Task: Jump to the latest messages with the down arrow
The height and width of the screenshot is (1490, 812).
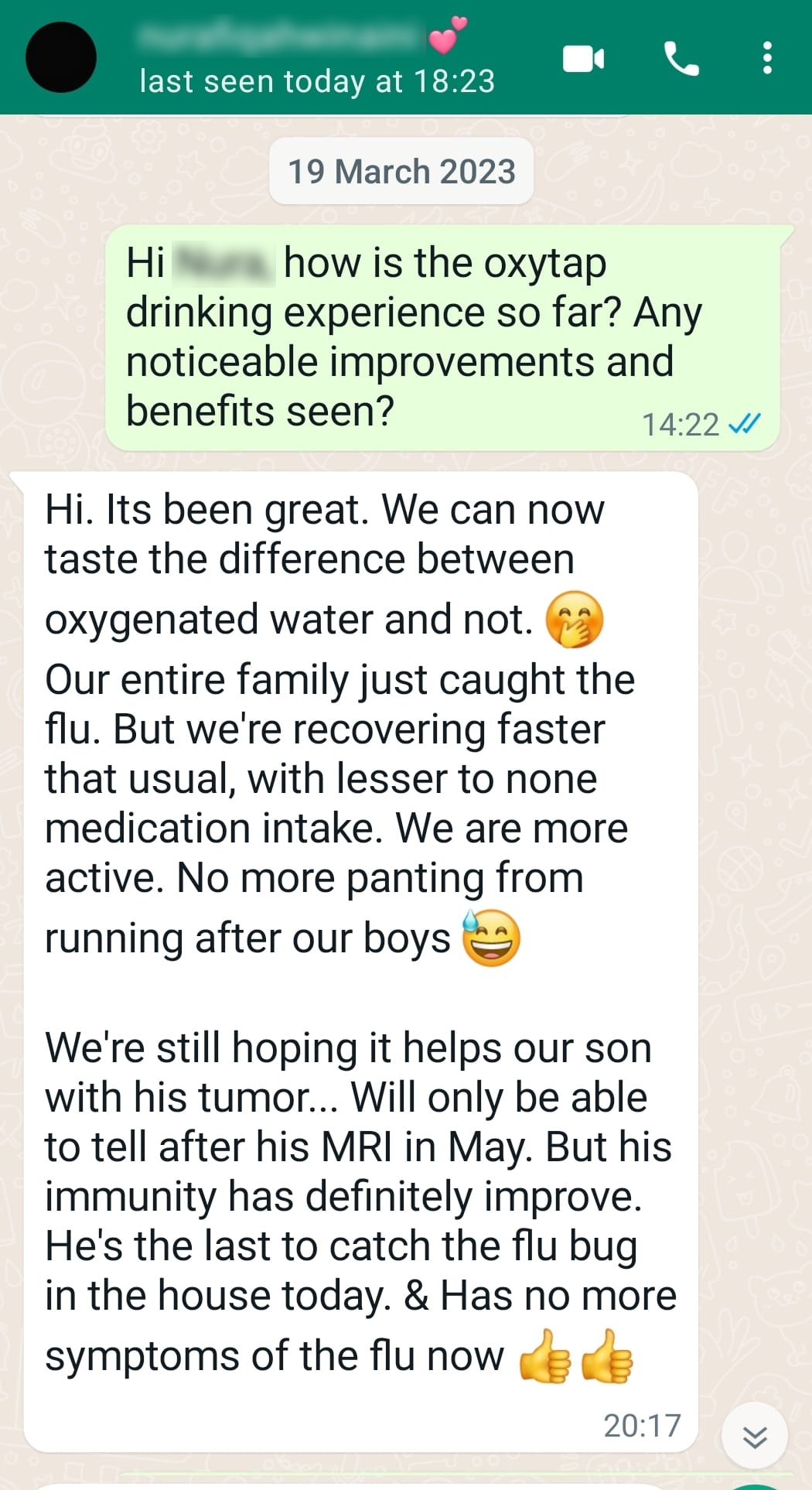Action: [x=754, y=1436]
